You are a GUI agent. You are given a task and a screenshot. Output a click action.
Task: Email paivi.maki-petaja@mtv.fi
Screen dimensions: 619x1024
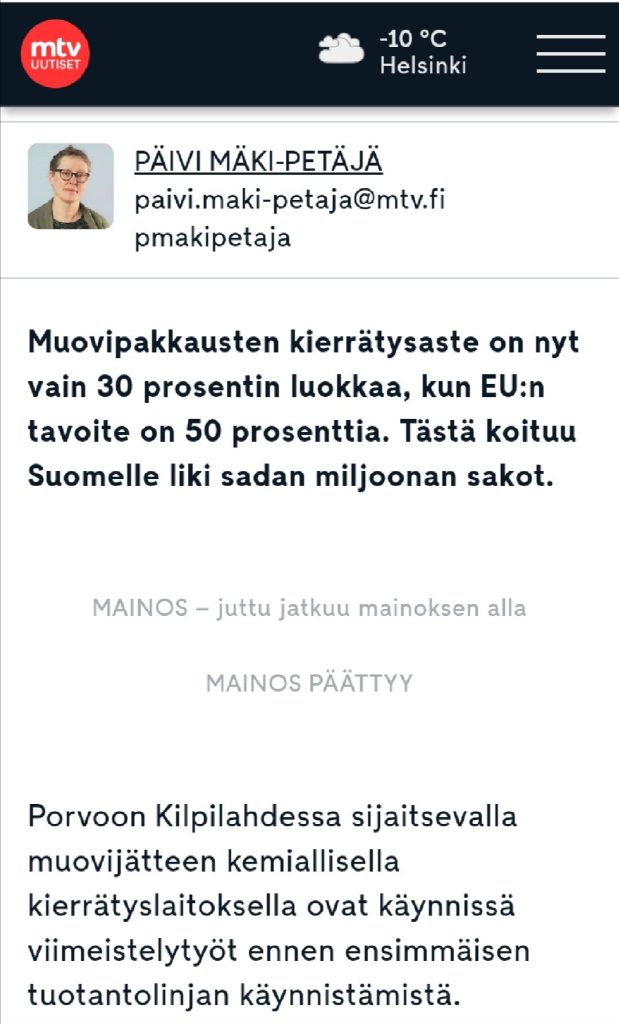289,200
